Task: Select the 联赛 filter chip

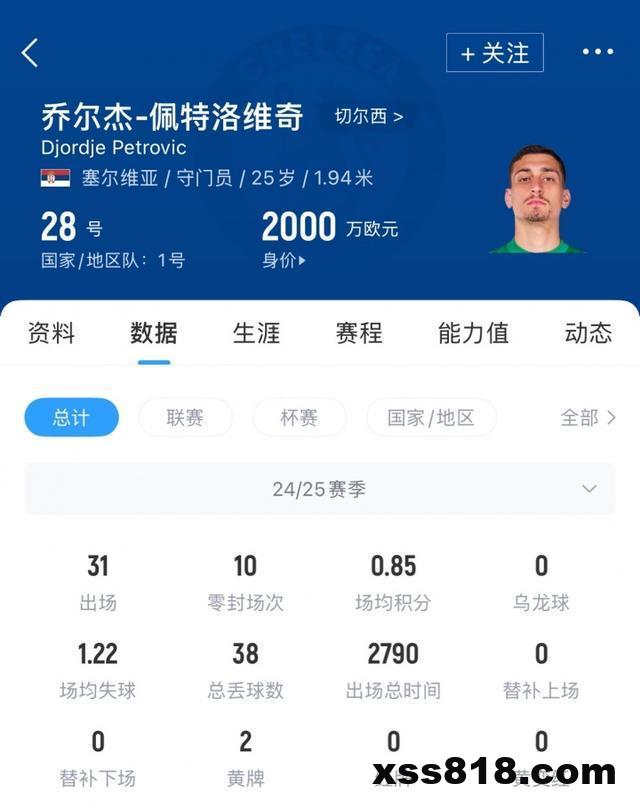Action: (x=185, y=417)
